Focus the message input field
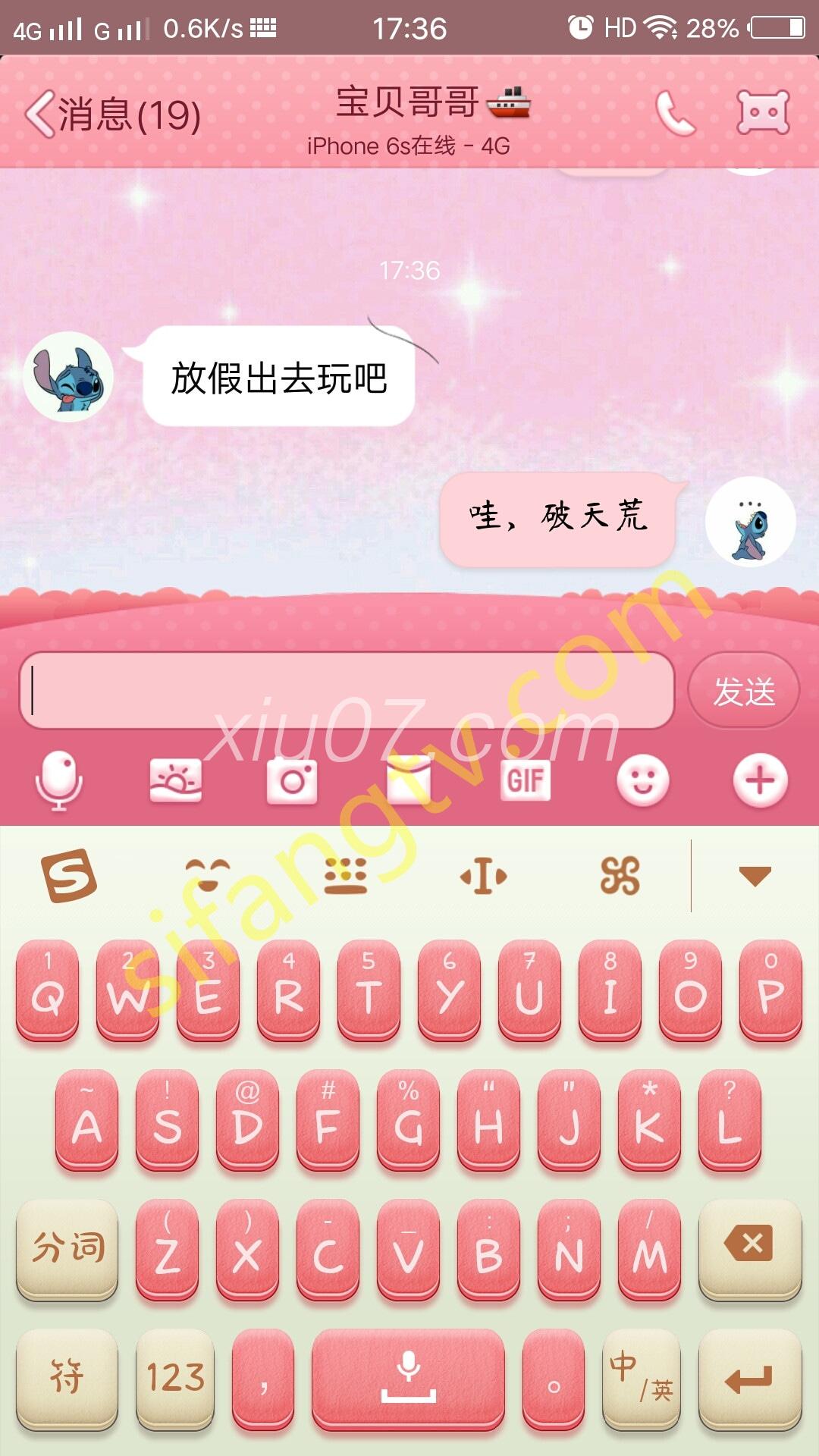This screenshot has height=1456, width=819. pyautogui.click(x=347, y=691)
